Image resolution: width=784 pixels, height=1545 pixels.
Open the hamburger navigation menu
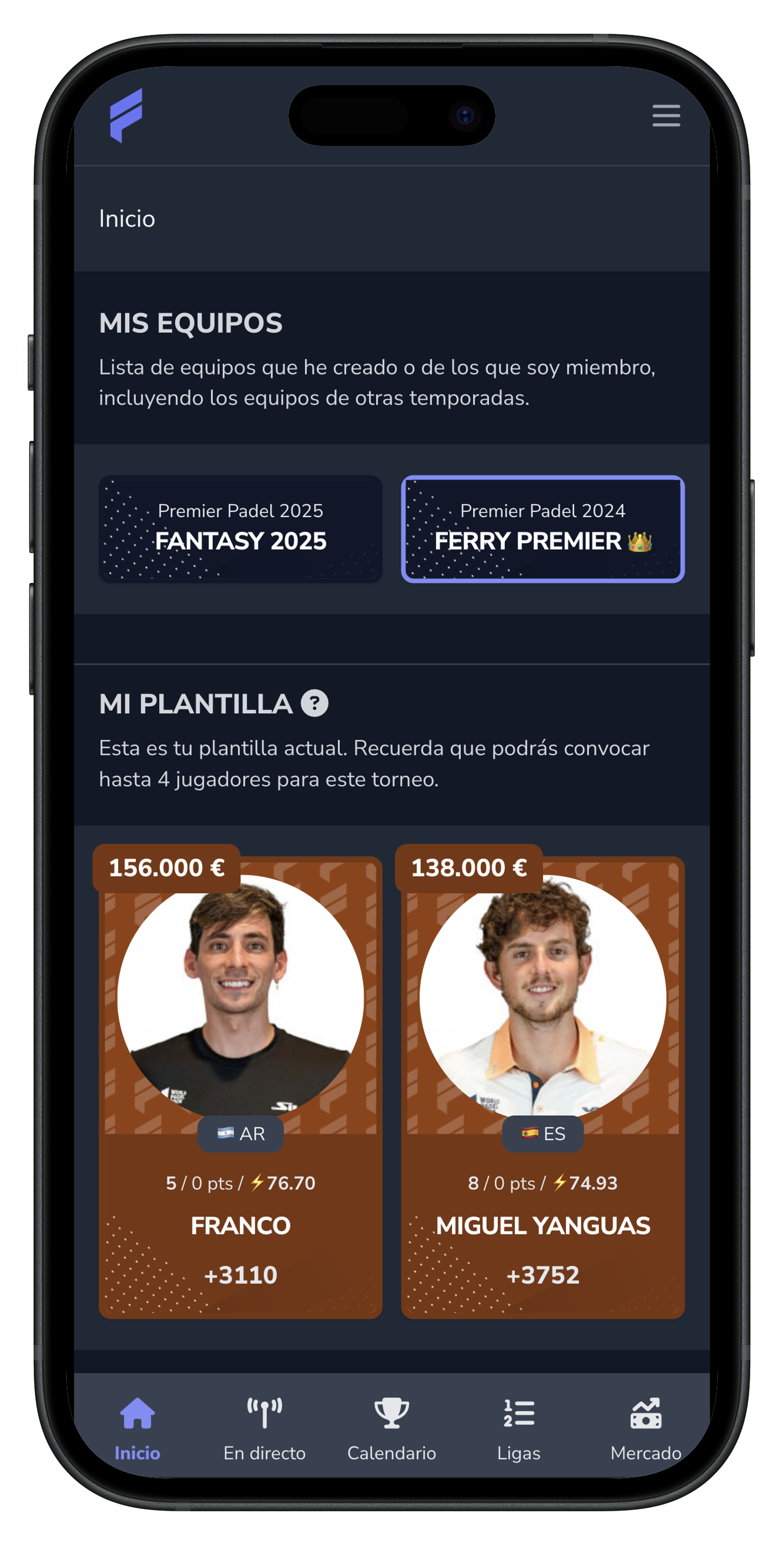coord(666,117)
